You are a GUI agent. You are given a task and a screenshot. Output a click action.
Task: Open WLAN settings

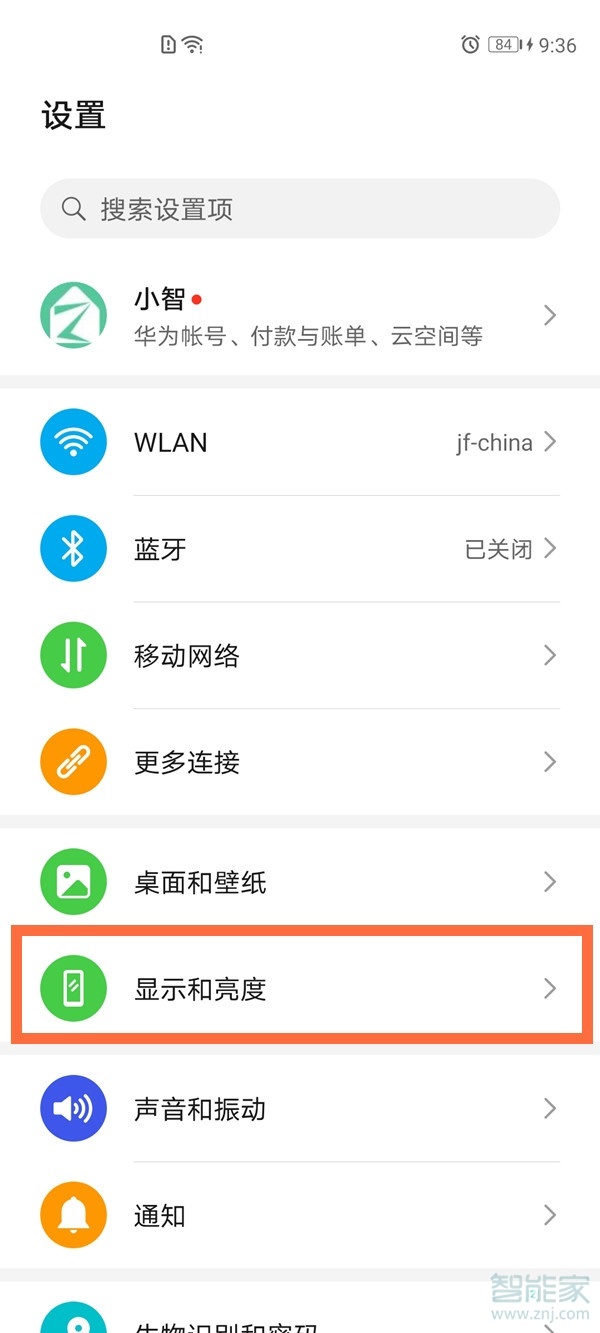coord(300,442)
